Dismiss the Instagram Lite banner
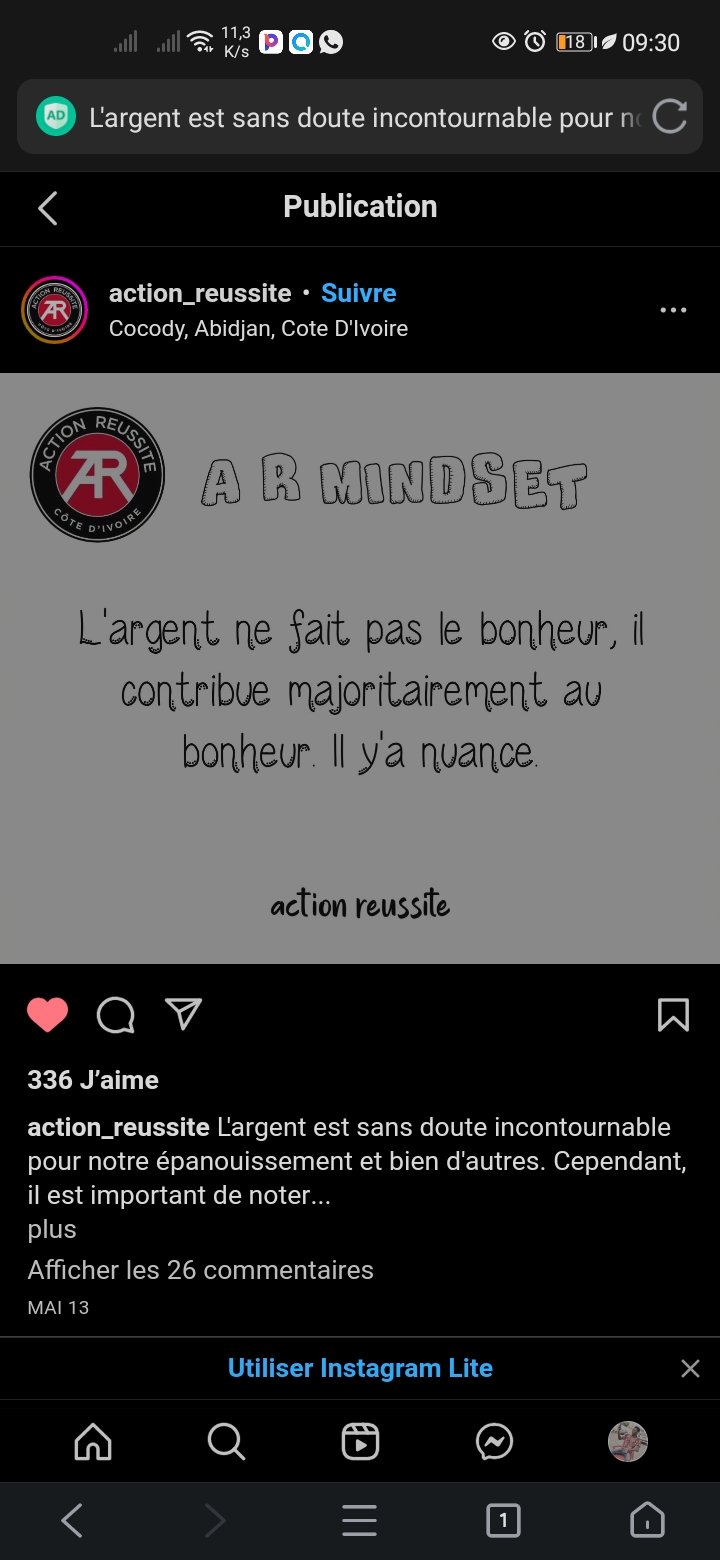This screenshot has height=1560, width=720. (690, 1368)
